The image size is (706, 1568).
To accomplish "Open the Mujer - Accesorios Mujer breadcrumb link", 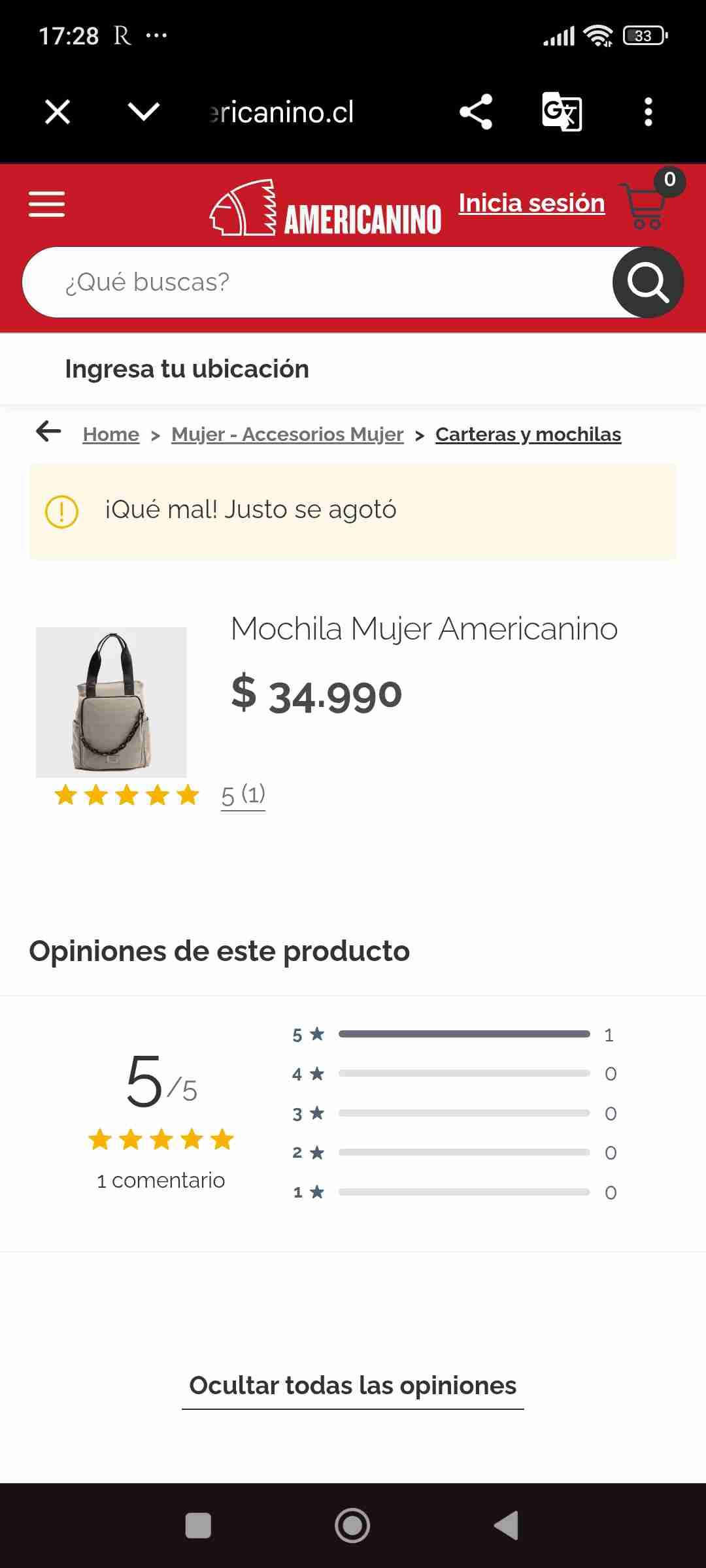I will [286, 434].
